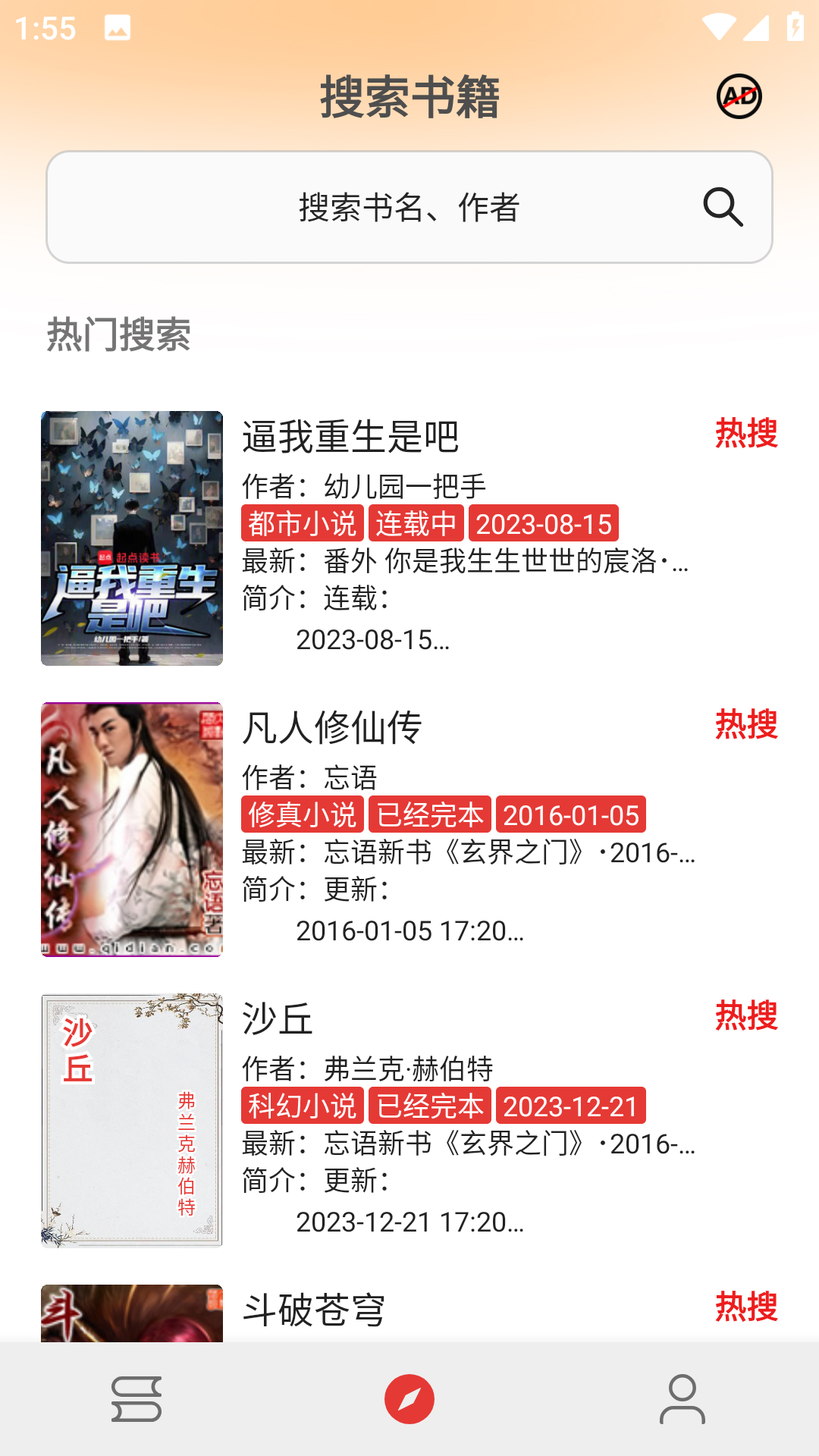This screenshot has height=1456, width=819.
Task: Click the 2016-01-05 date tag
Action: point(570,814)
